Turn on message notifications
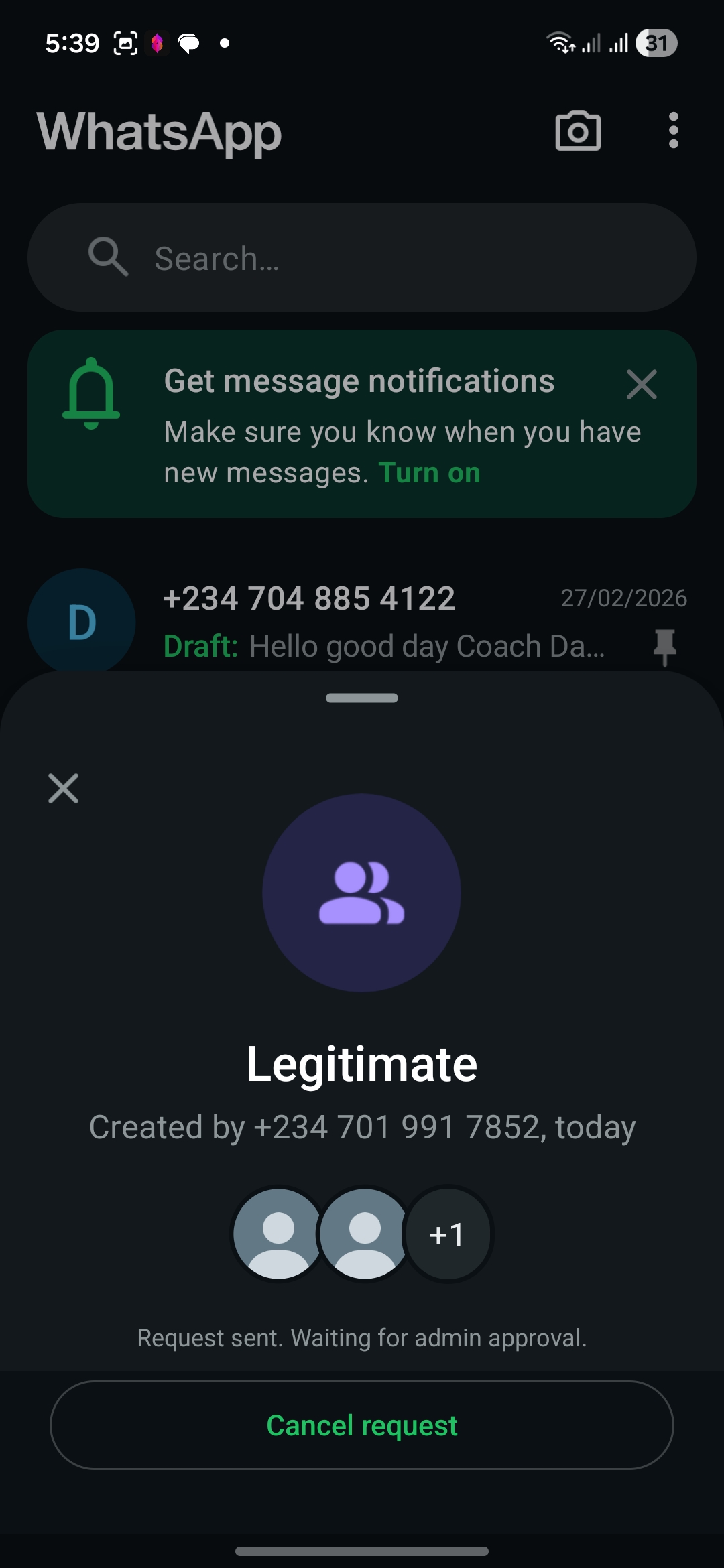The image size is (724, 1568). (x=430, y=473)
